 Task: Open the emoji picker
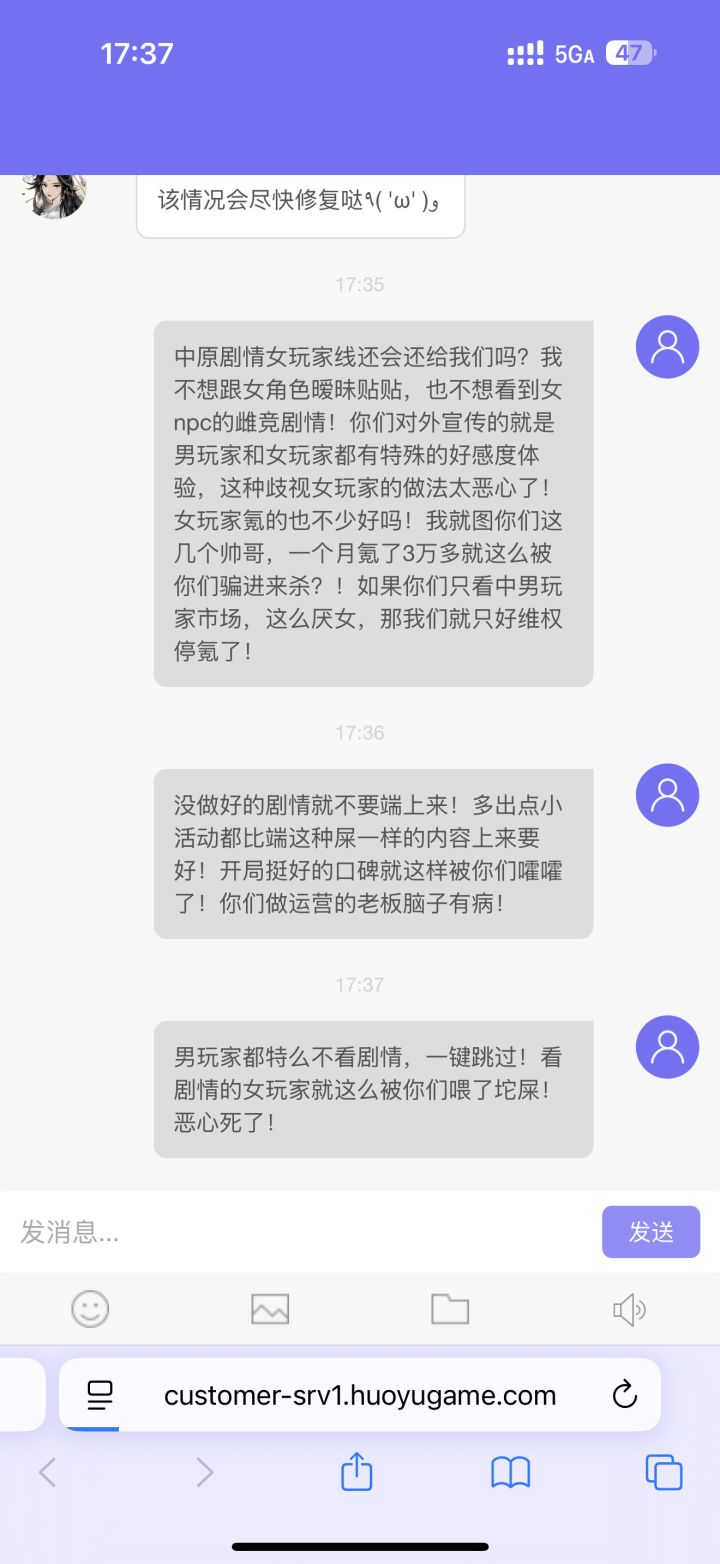coord(90,1308)
